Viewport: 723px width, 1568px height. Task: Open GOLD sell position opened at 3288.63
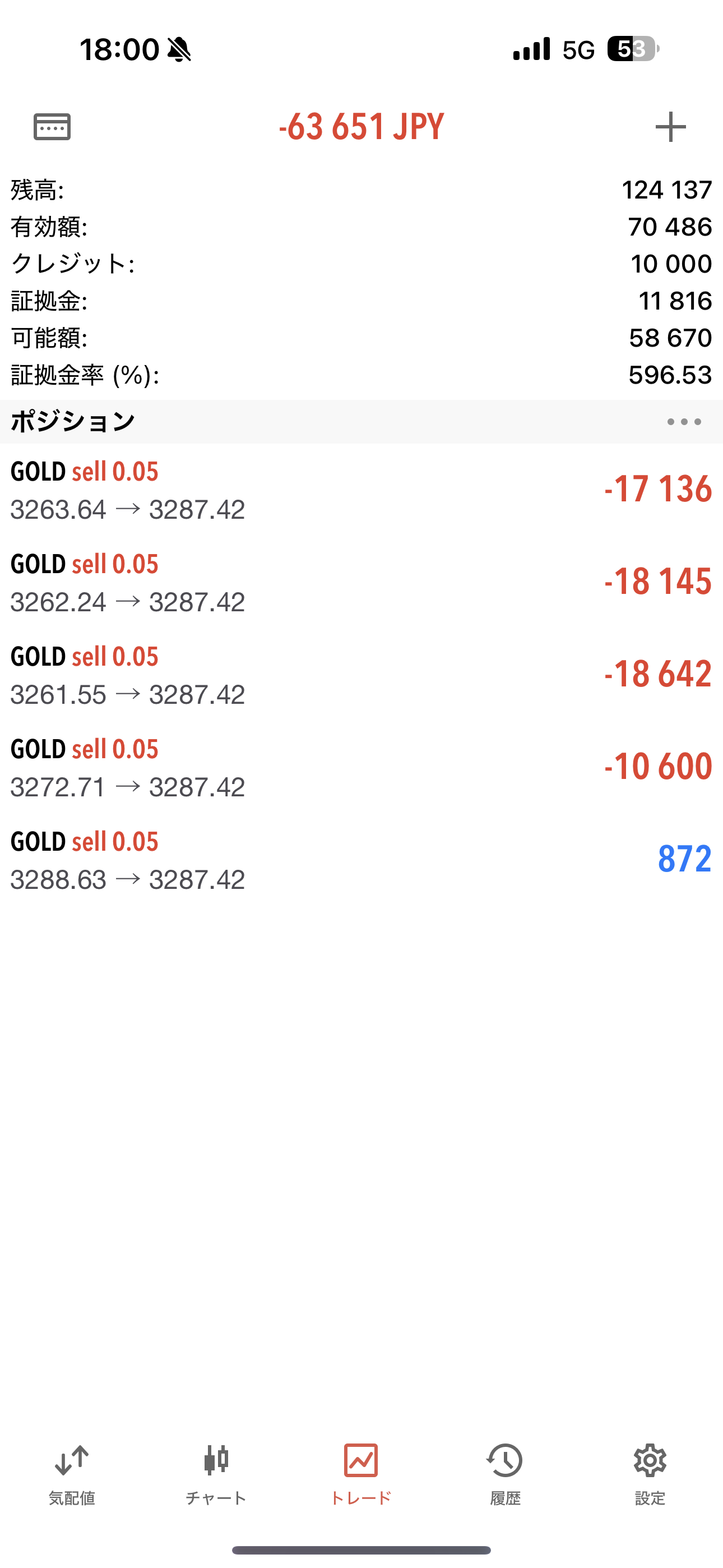click(x=361, y=860)
